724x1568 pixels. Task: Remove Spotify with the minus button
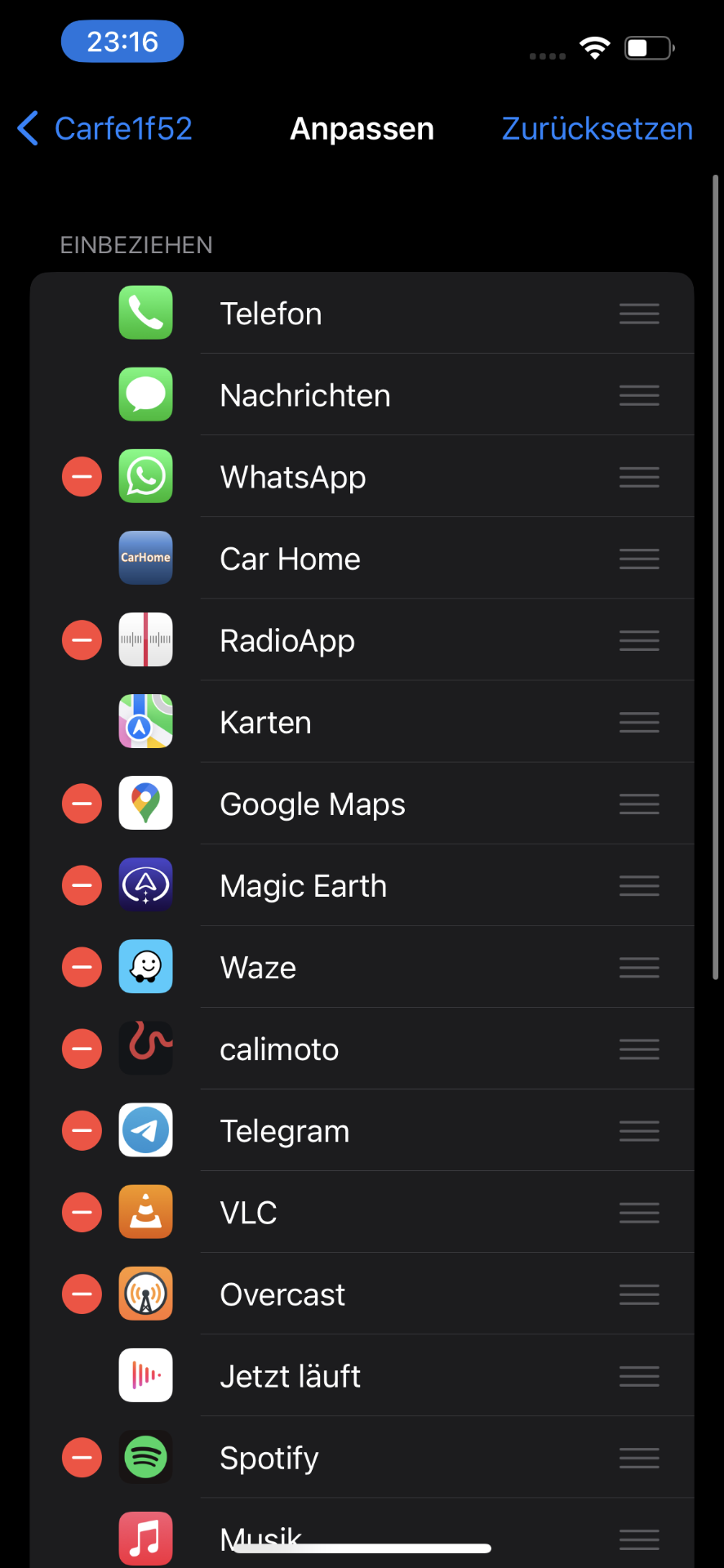[82, 1457]
